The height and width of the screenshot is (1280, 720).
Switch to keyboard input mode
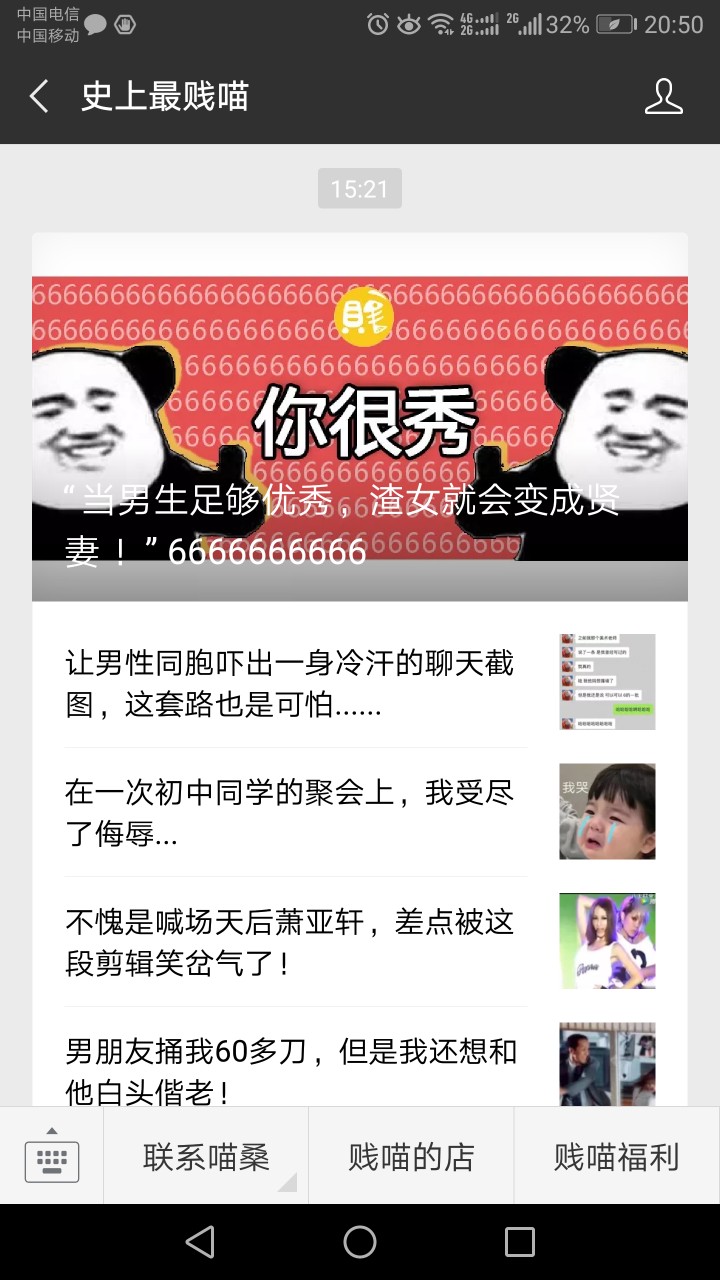pos(52,1157)
